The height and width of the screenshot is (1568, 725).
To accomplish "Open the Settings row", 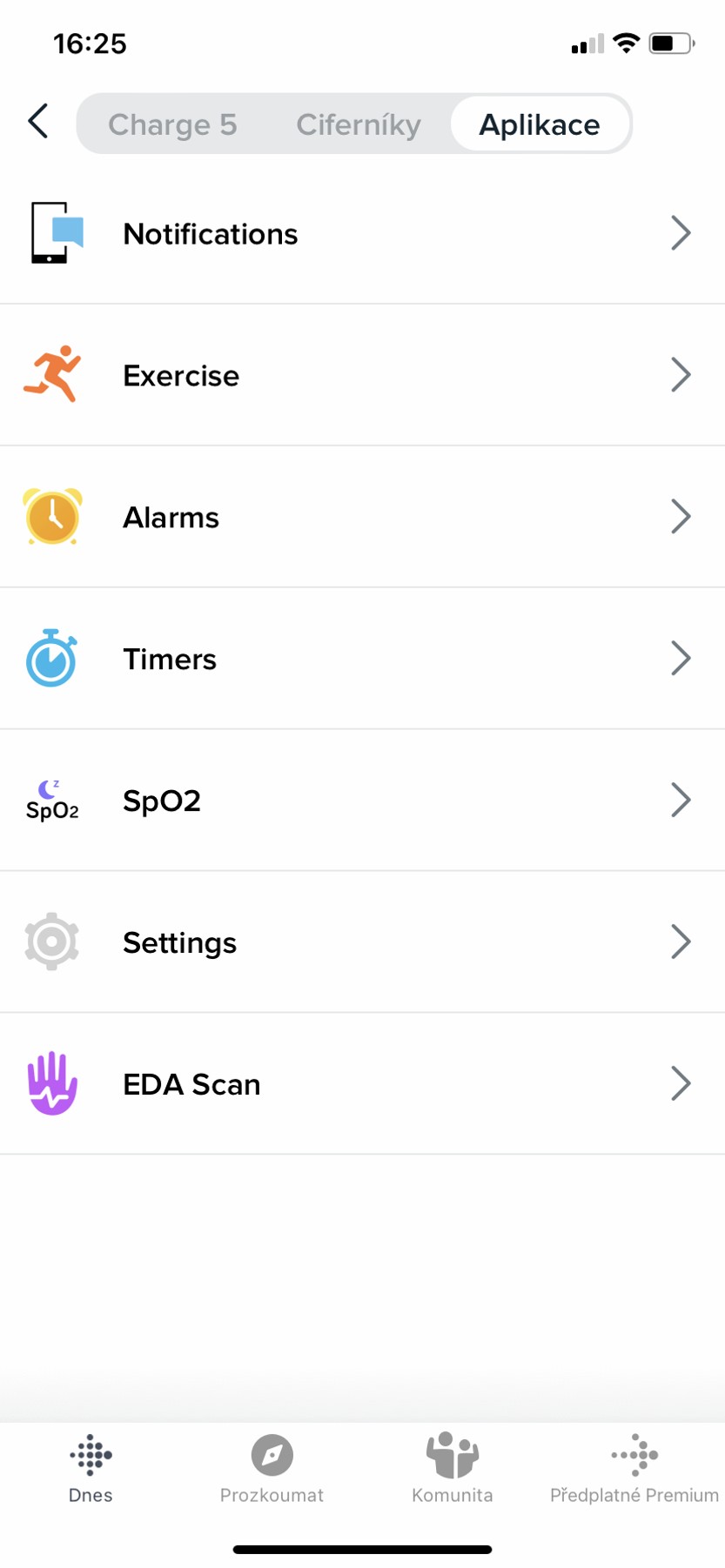I will [x=362, y=942].
